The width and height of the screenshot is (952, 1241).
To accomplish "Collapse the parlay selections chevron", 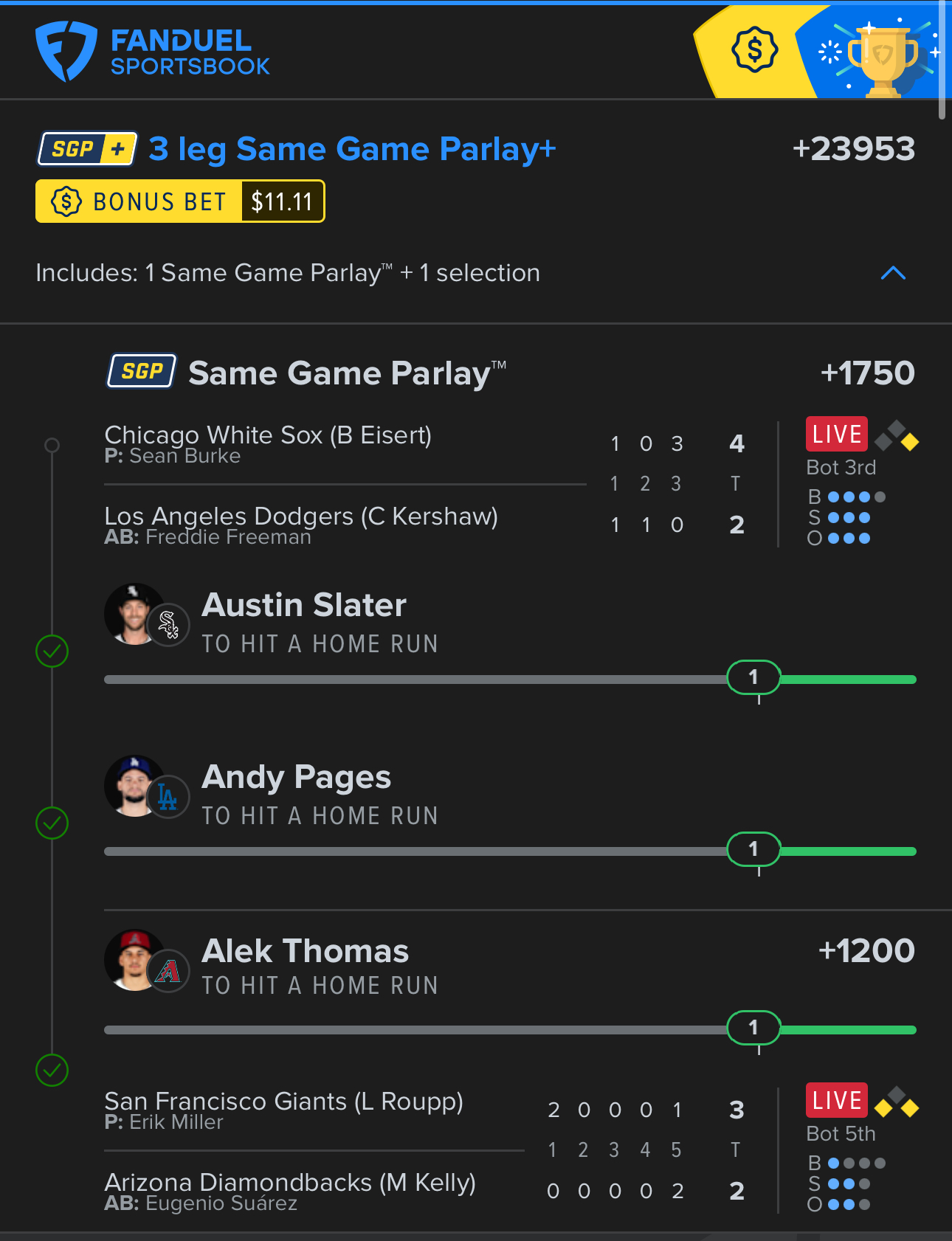I will [893, 273].
